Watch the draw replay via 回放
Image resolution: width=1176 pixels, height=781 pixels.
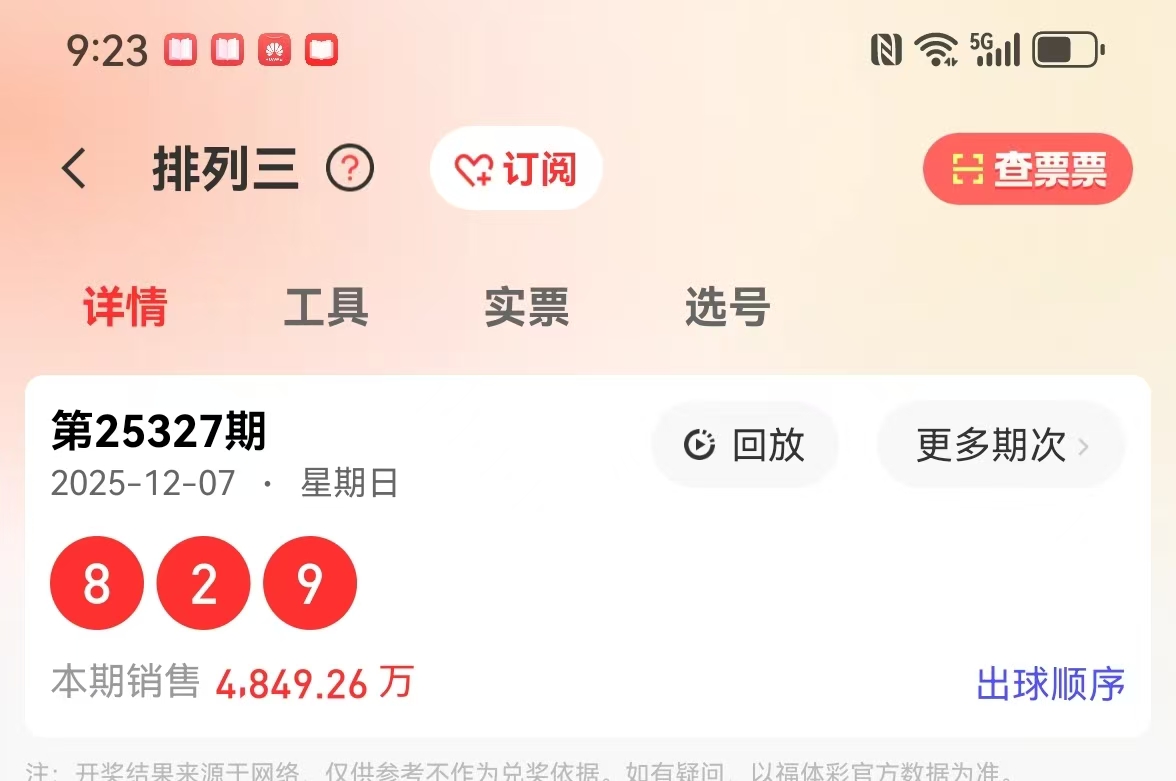pyautogui.click(x=745, y=445)
